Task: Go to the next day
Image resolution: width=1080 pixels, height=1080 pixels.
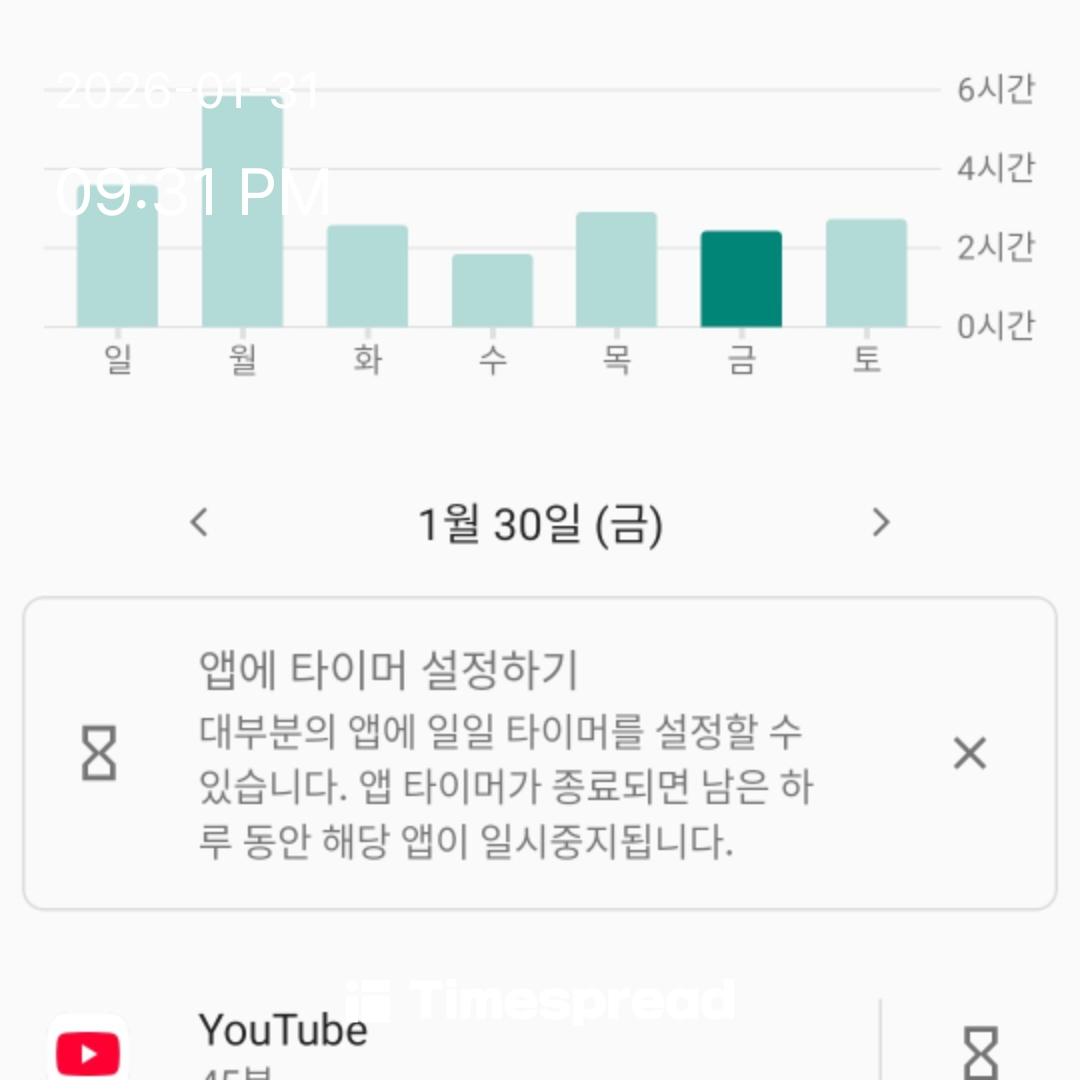Action: click(x=880, y=522)
